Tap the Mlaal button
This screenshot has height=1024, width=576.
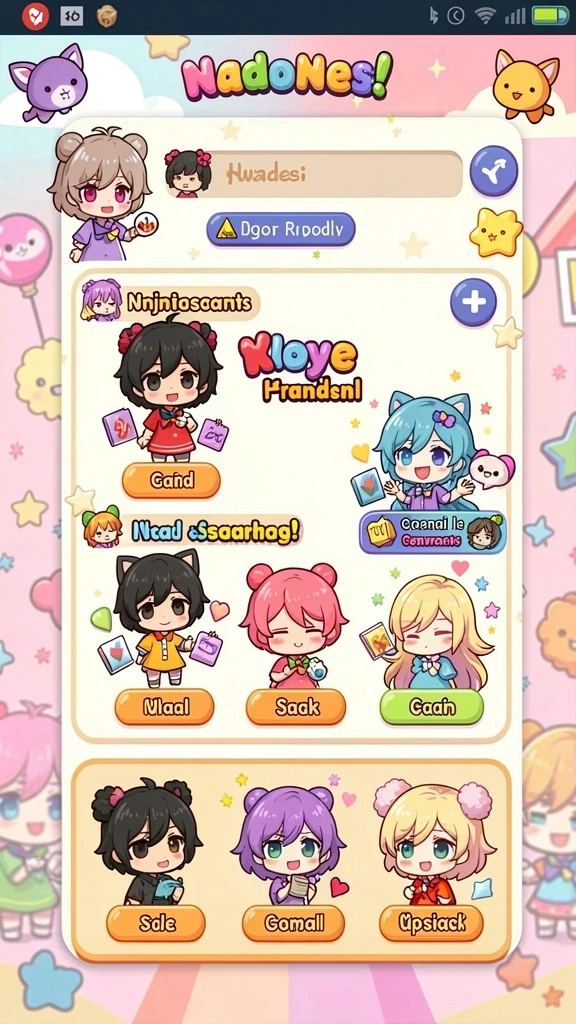[x=165, y=707]
